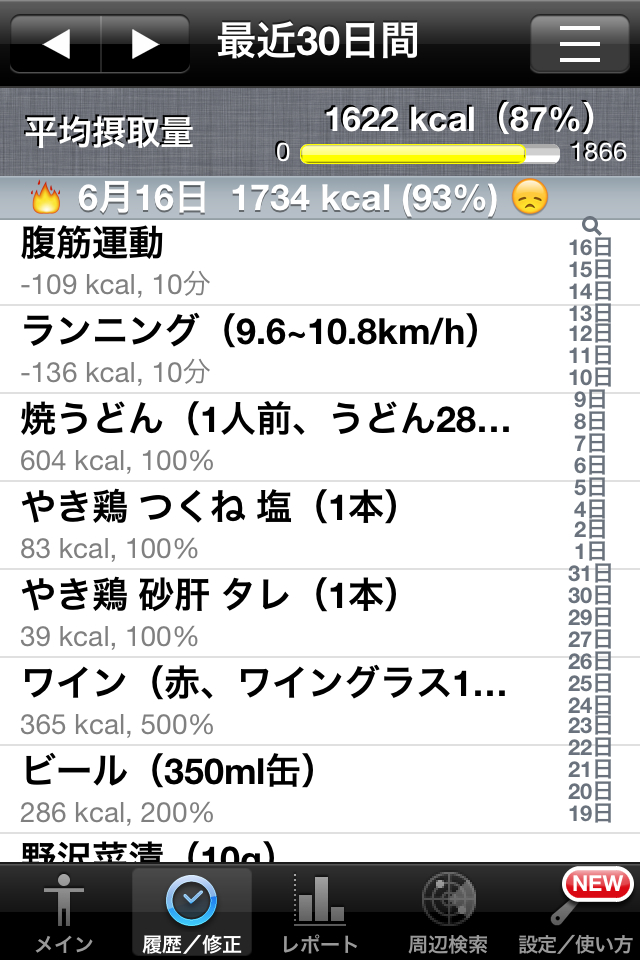Viewport: 640px width, 960px height.
Task: Open the 焼うどん entry
Action: [x=280, y=437]
